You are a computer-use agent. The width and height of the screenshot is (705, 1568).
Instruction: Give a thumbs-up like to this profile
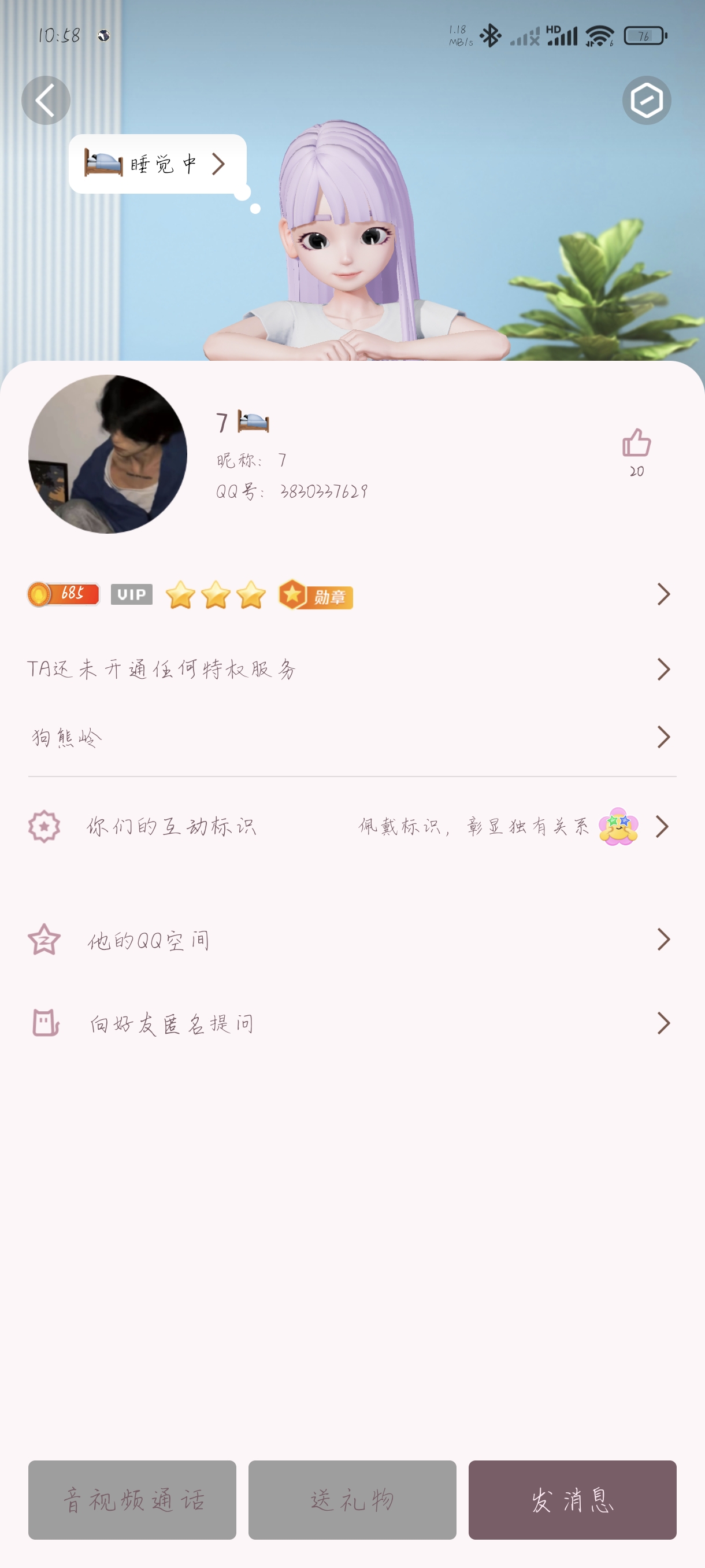637,452
